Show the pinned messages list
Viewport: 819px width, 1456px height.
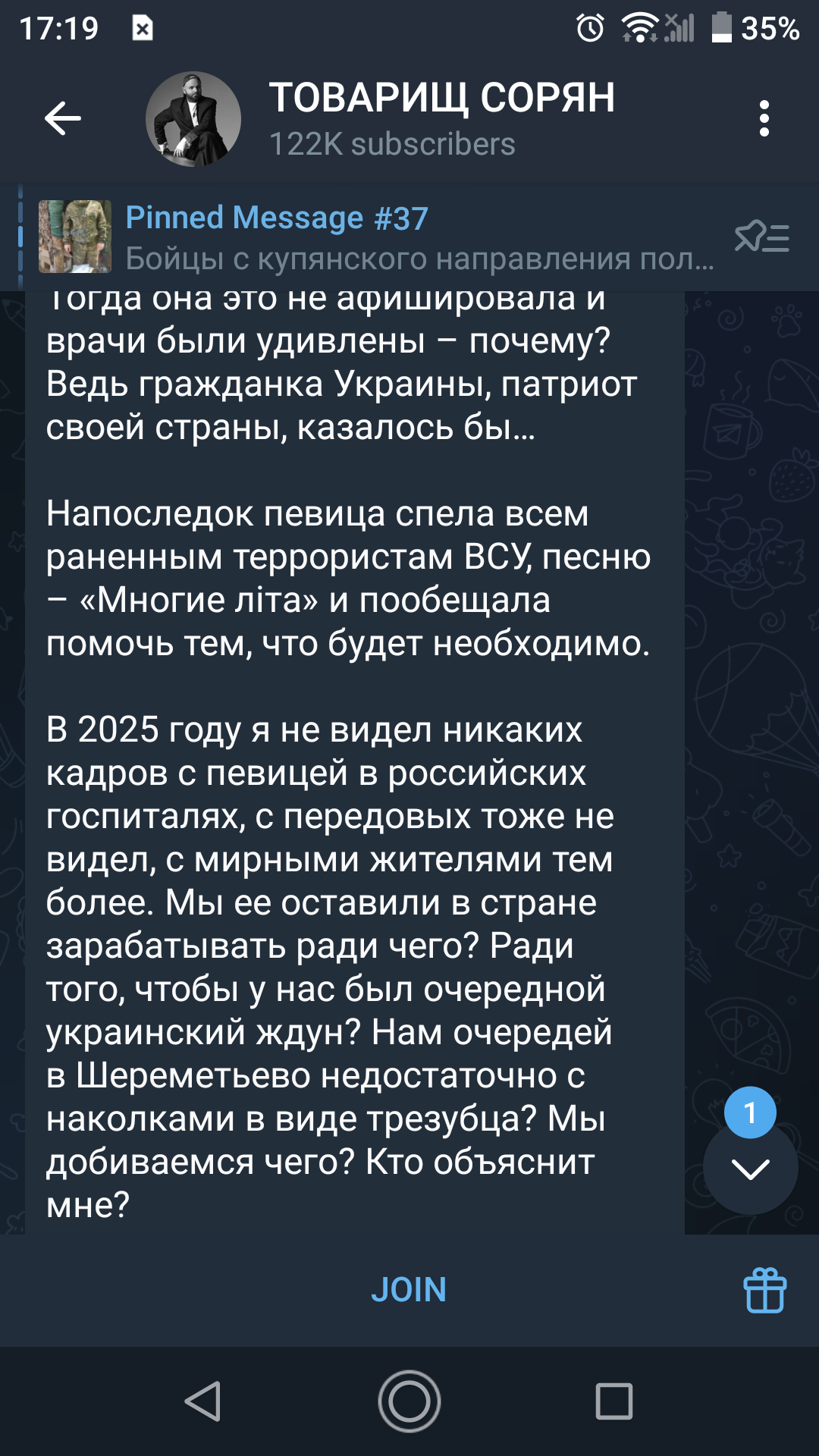click(762, 237)
